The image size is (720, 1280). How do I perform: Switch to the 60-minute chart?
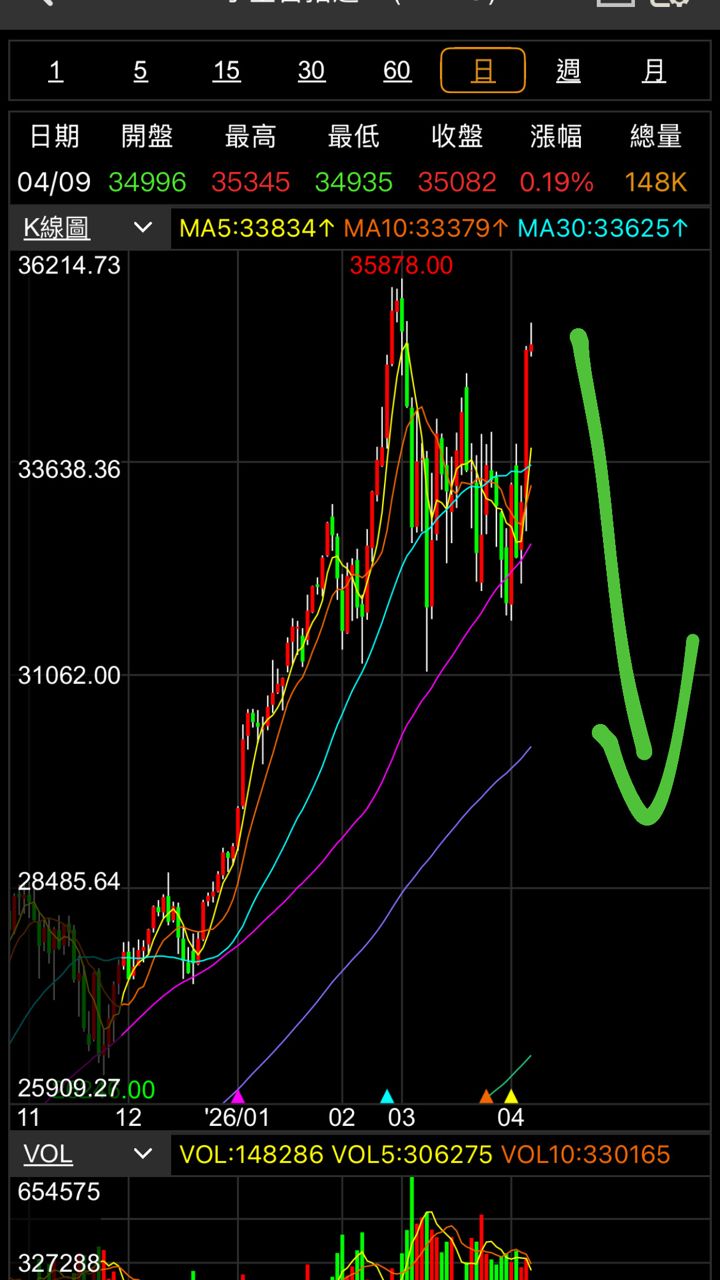397,71
